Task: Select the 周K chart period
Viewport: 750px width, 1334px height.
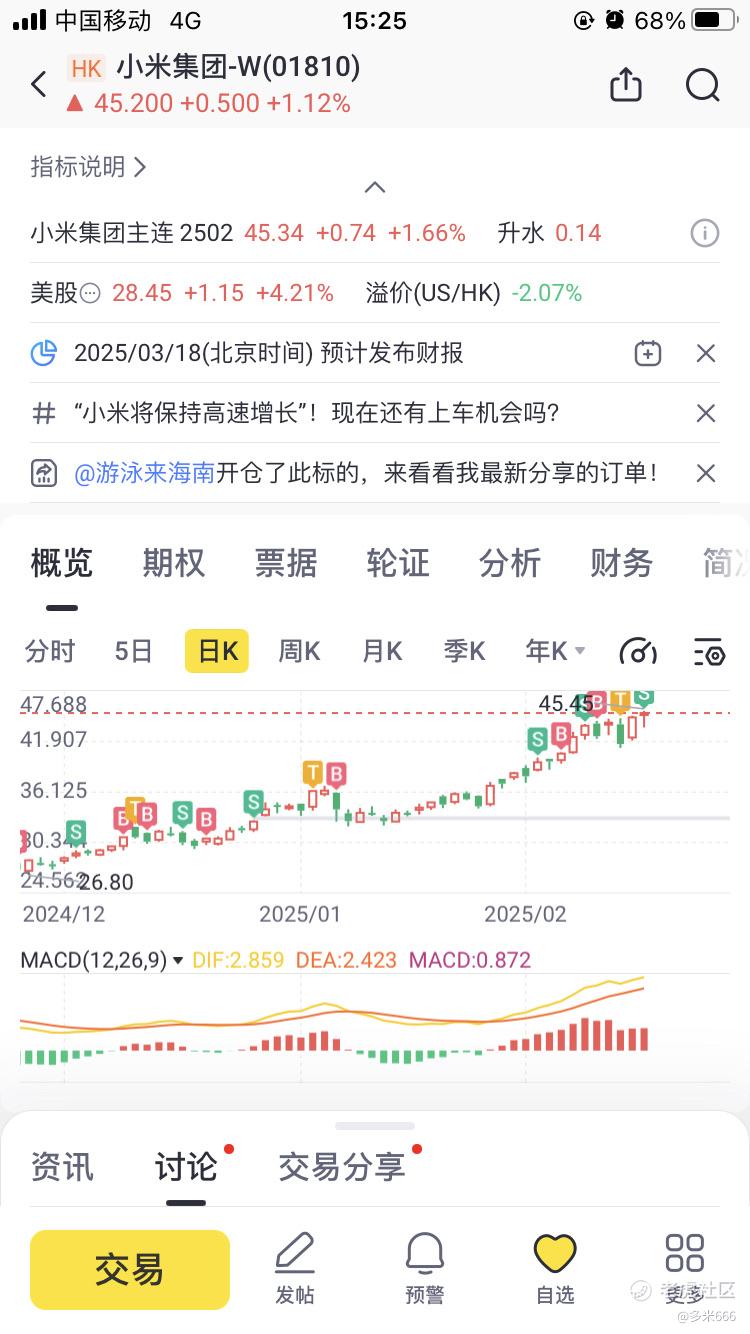Action: (x=299, y=651)
